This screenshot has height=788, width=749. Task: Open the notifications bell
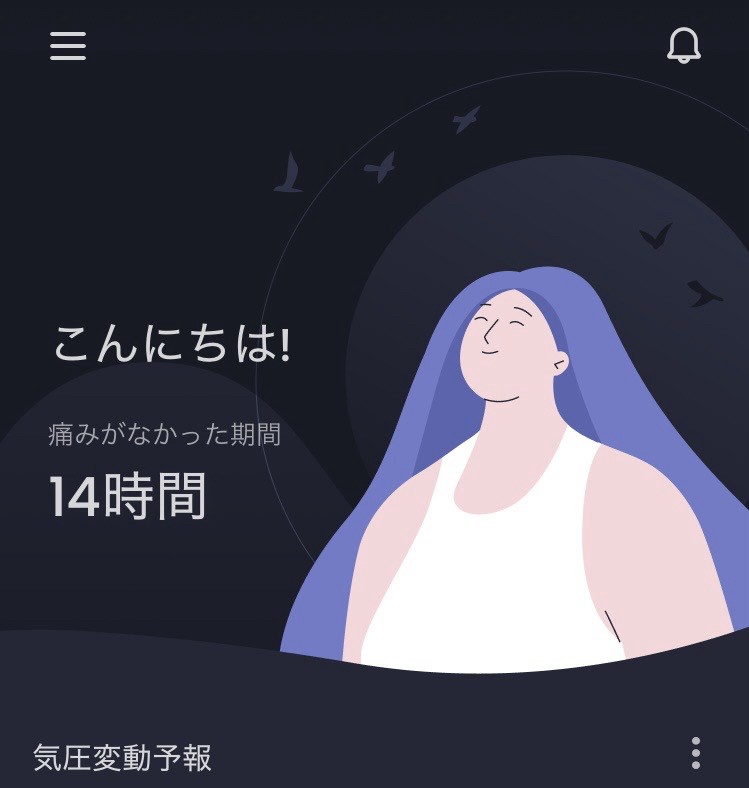point(684,45)
